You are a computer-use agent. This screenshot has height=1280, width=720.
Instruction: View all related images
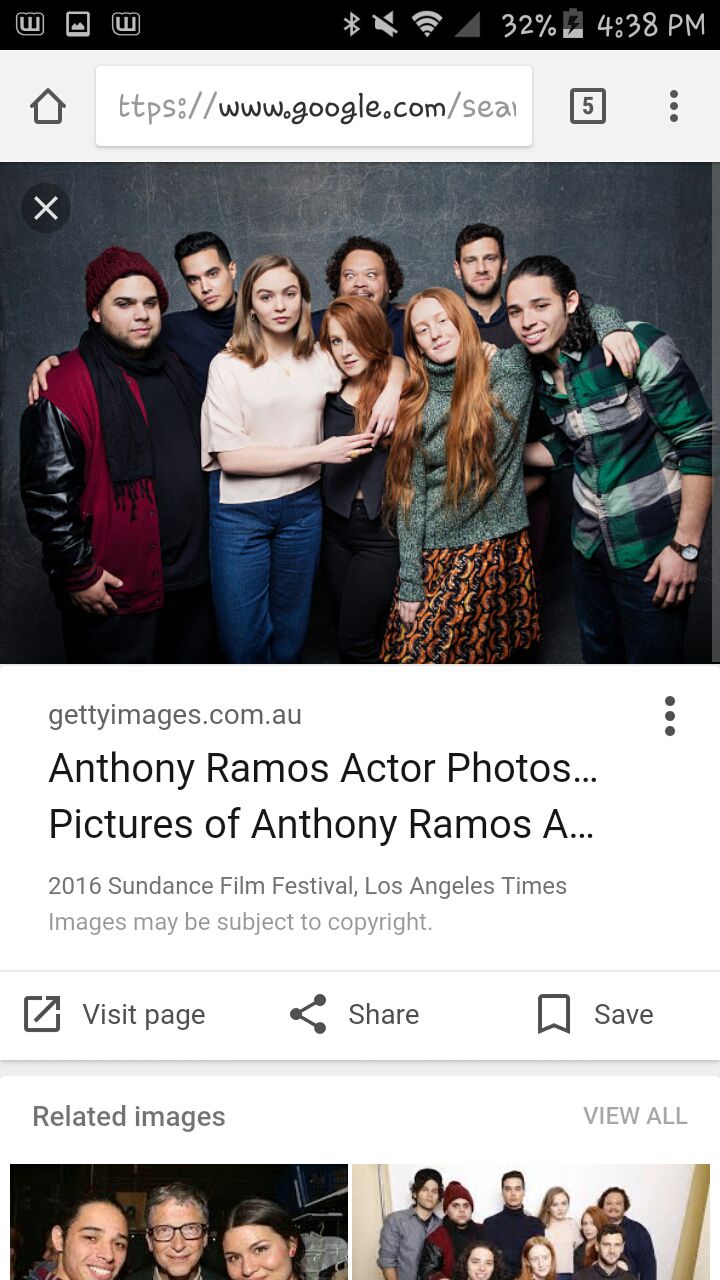(x=635, y=1116)
